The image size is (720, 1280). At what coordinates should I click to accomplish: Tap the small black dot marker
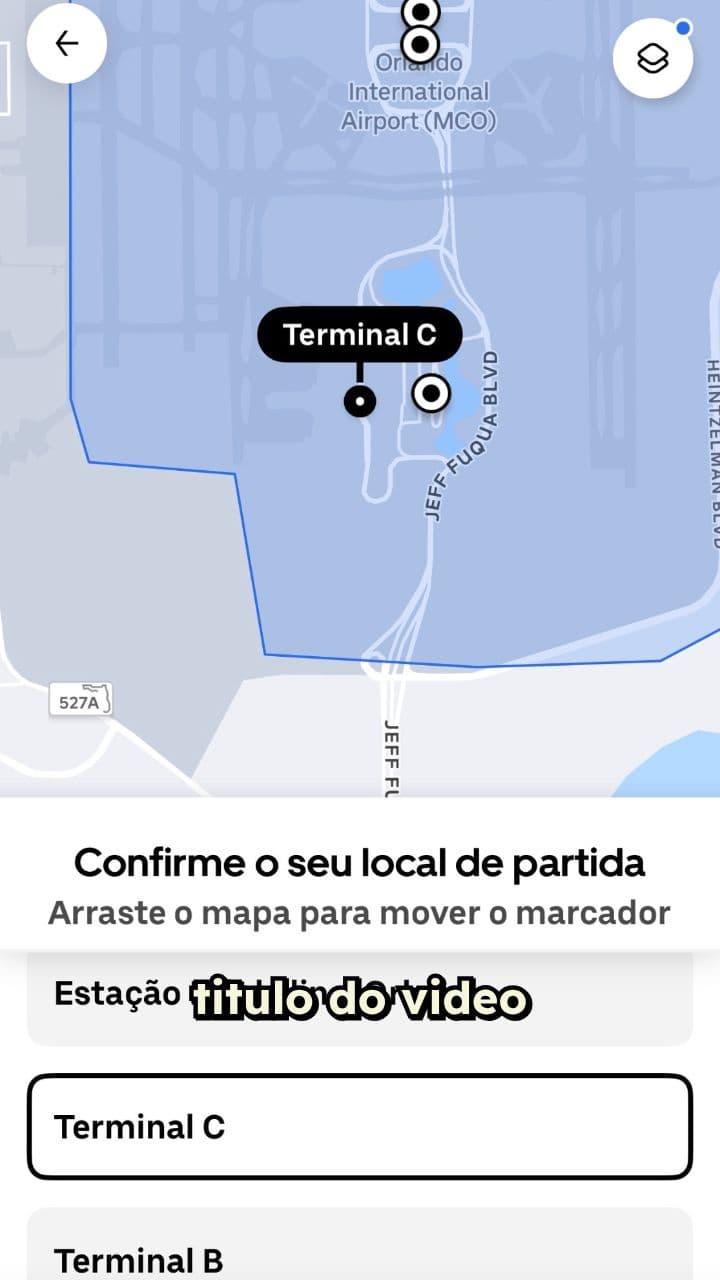pyautogui.click(x=362, y=399)
